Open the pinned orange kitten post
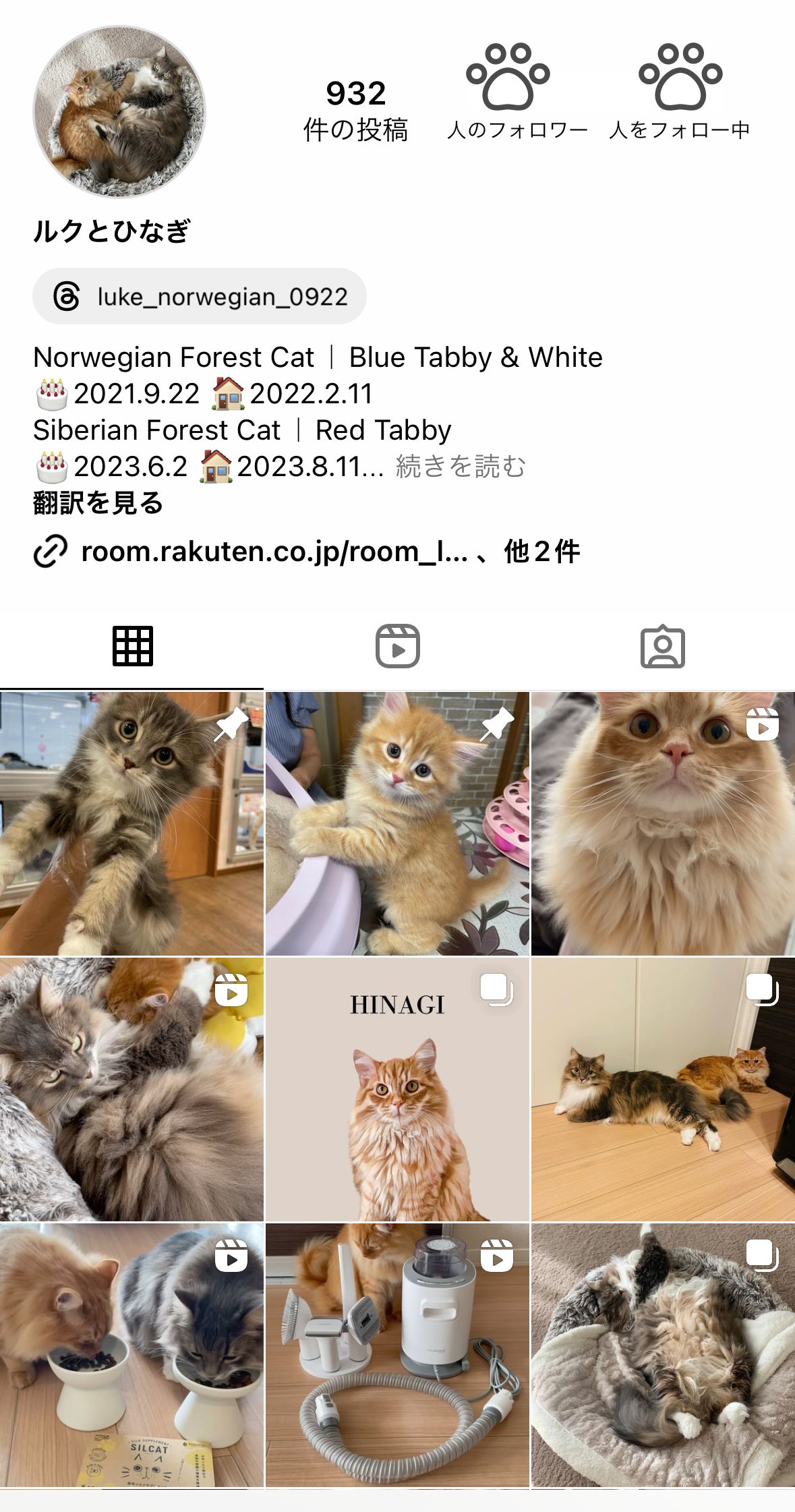The image size is (795, 1512). pos(397,823)
